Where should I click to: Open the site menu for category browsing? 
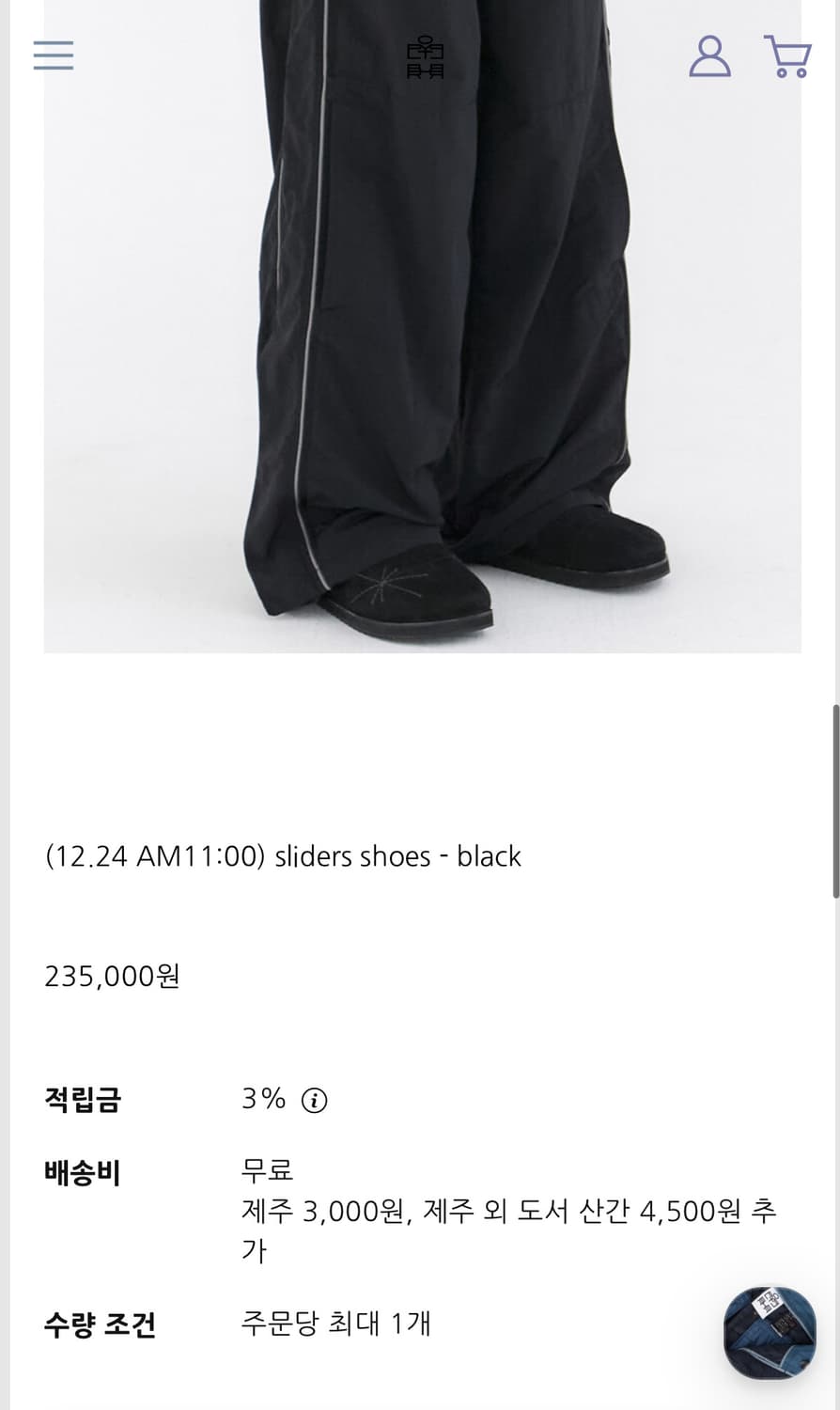[54, 55]
